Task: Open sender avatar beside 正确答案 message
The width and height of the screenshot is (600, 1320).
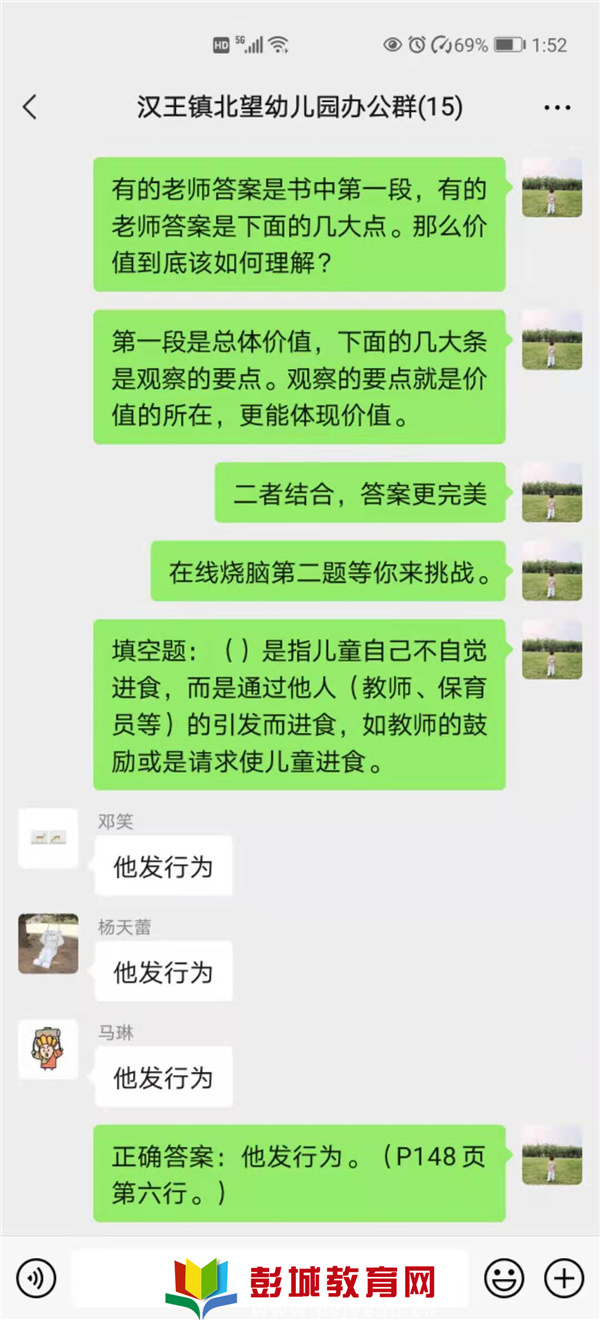Action: [x=552, y=1155]
